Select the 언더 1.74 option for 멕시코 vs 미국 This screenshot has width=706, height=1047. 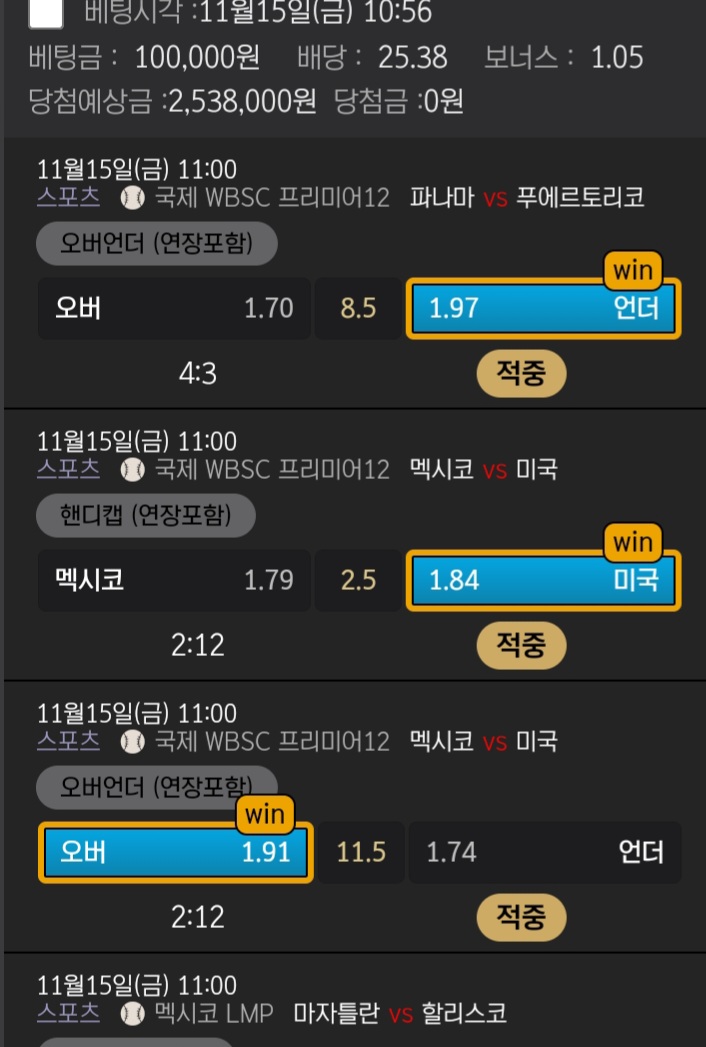545,852
